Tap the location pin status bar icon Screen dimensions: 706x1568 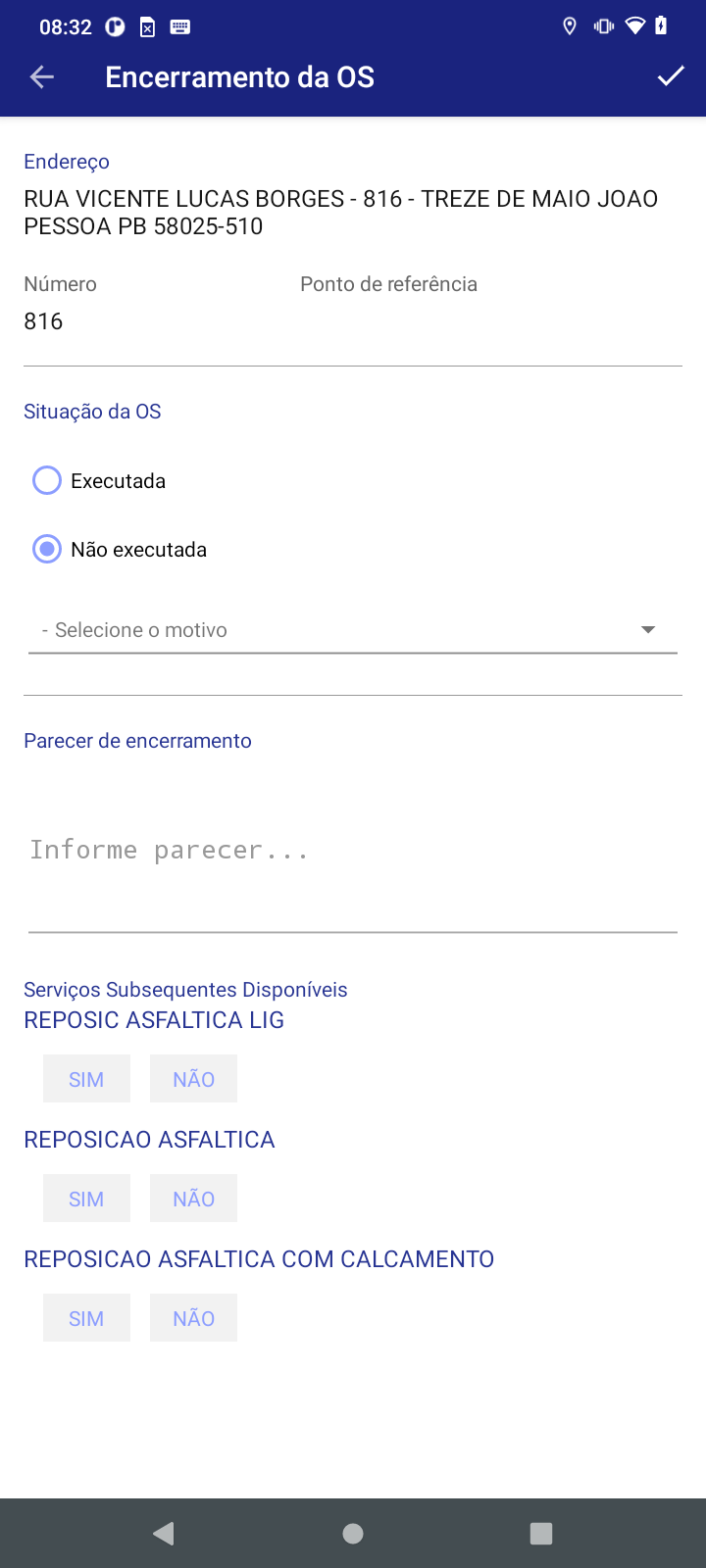tap(570, 26)
